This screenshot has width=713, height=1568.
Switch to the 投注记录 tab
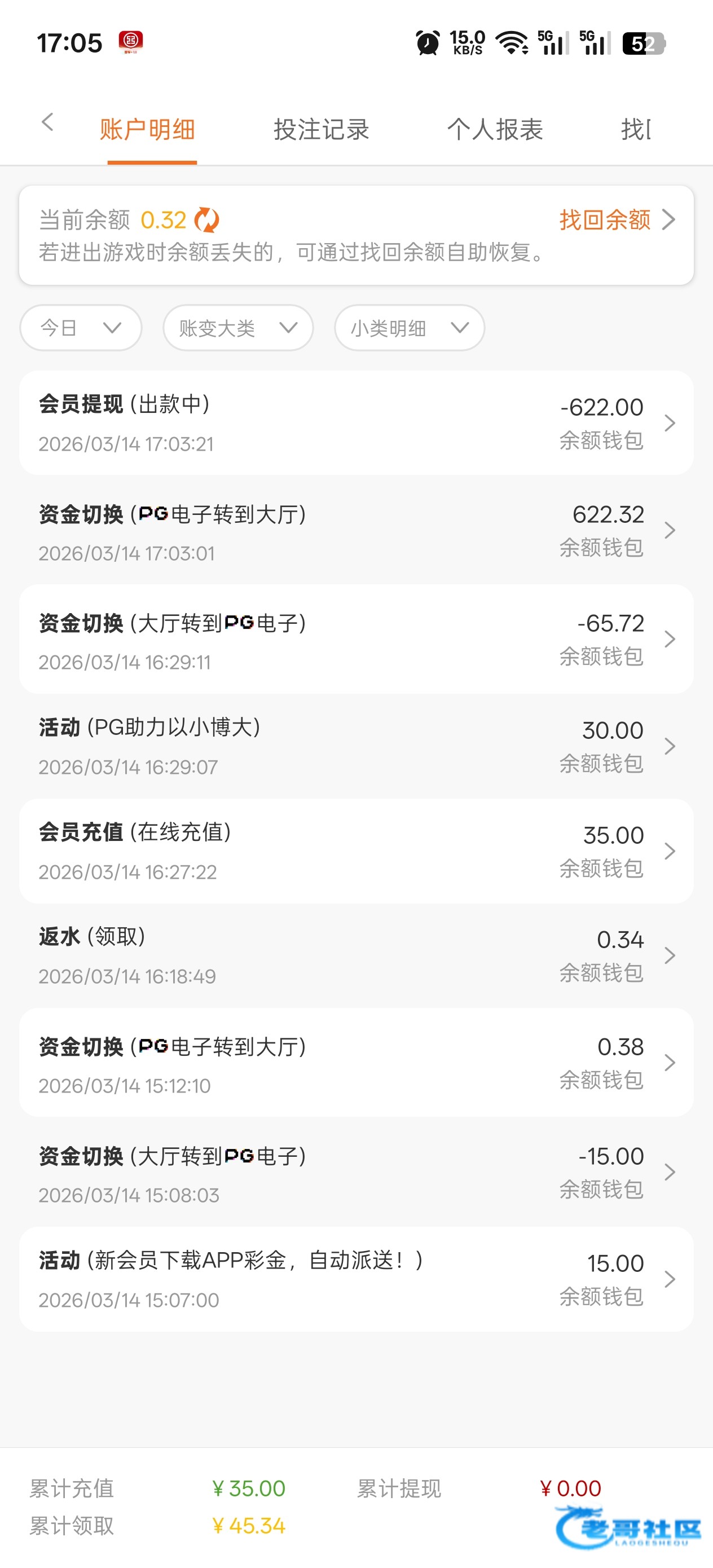point(321,130)
